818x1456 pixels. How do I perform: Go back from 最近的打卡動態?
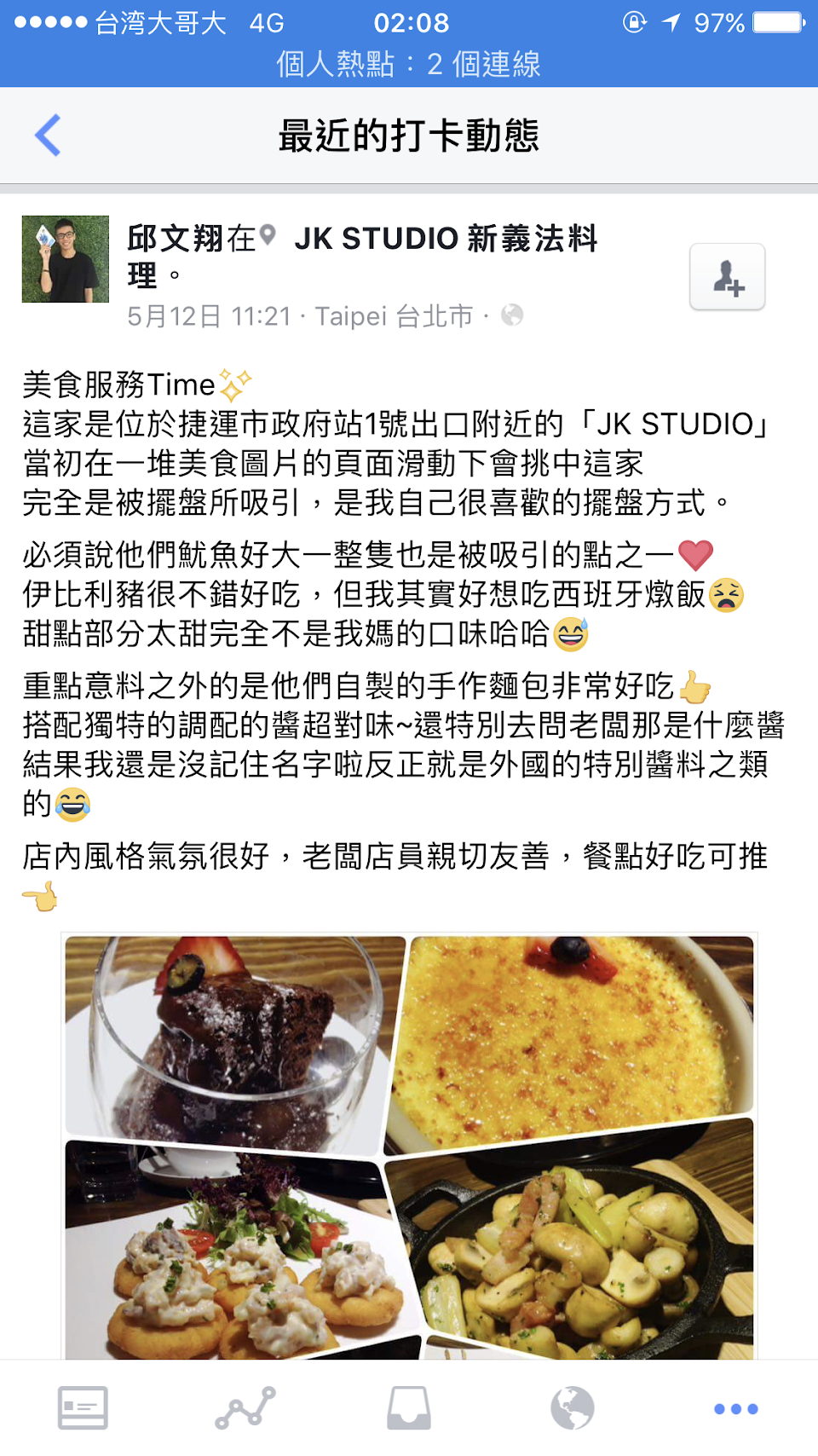[48, 136]
